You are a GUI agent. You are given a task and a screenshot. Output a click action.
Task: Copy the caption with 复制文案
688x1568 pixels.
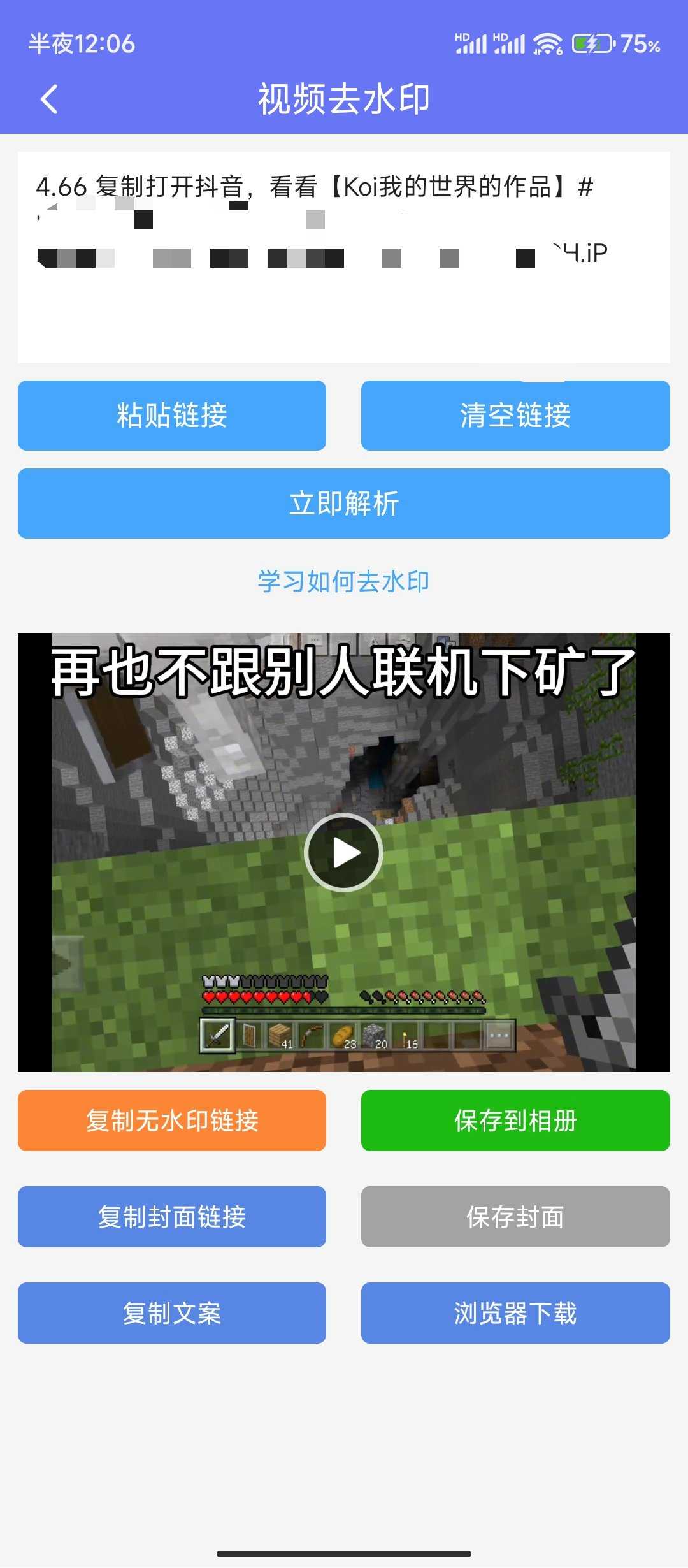pos(171,1313)
